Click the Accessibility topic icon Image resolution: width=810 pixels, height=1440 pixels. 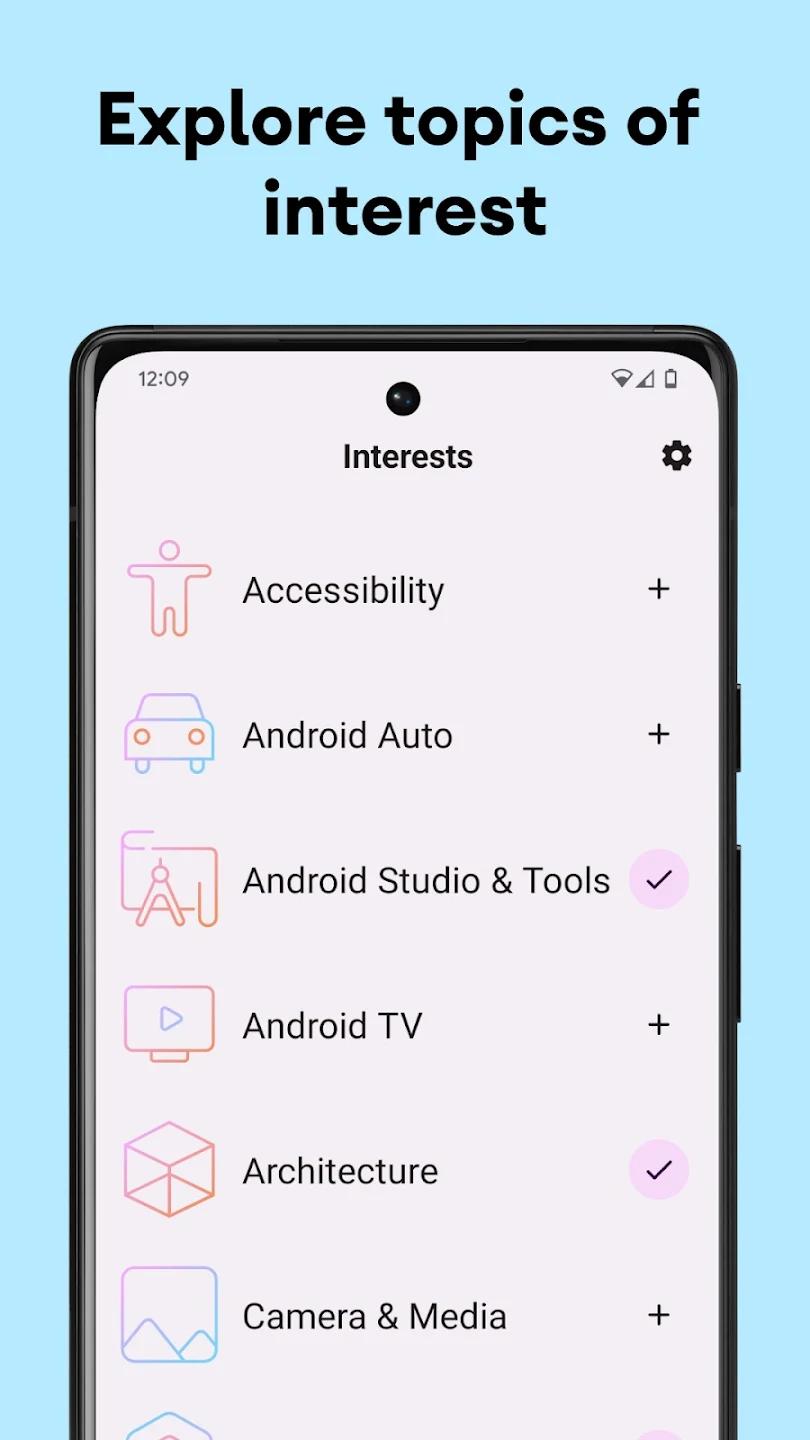[169, 589]
